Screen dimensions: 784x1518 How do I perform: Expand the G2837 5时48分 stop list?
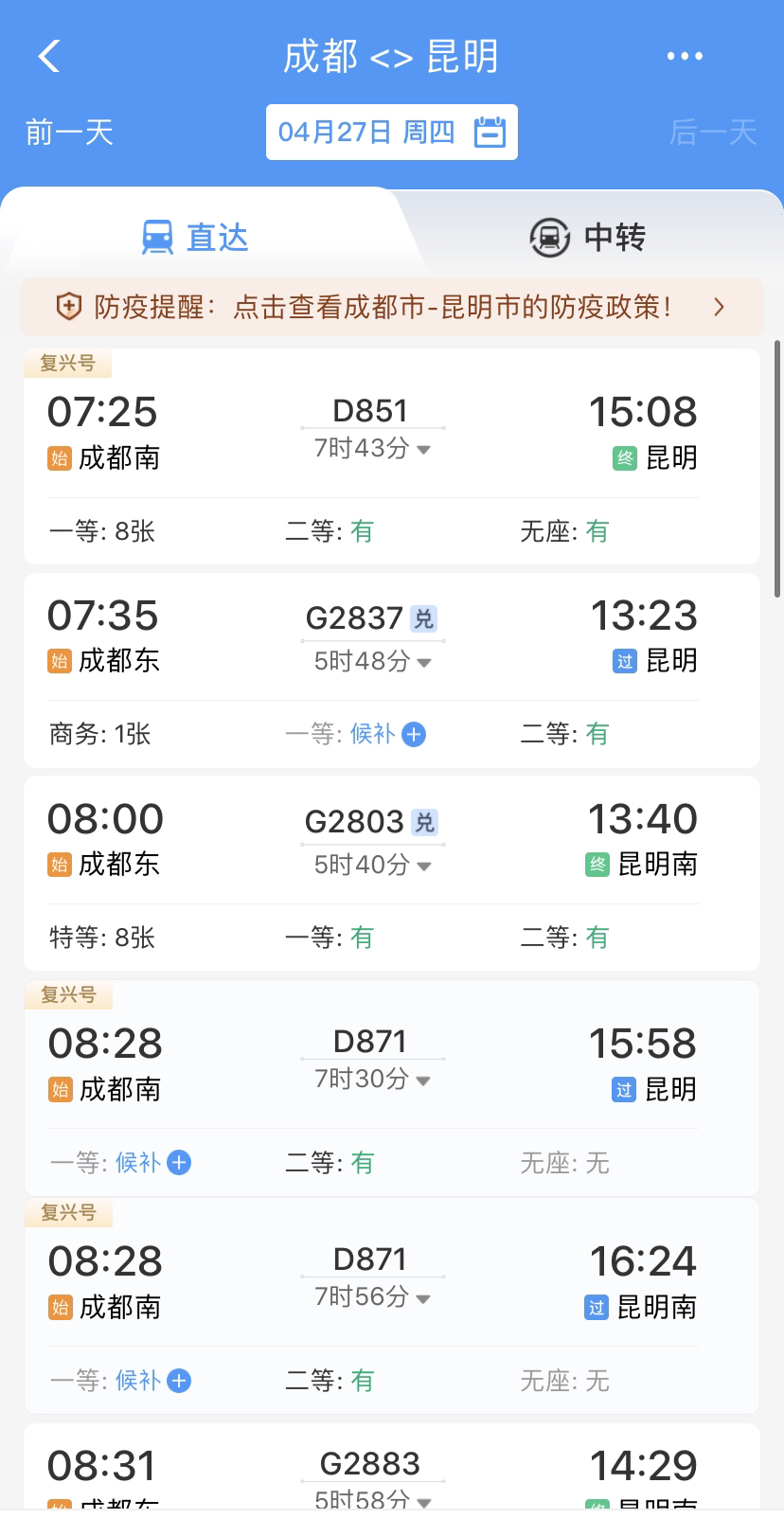pyautogui.click(x=373, y=661)
